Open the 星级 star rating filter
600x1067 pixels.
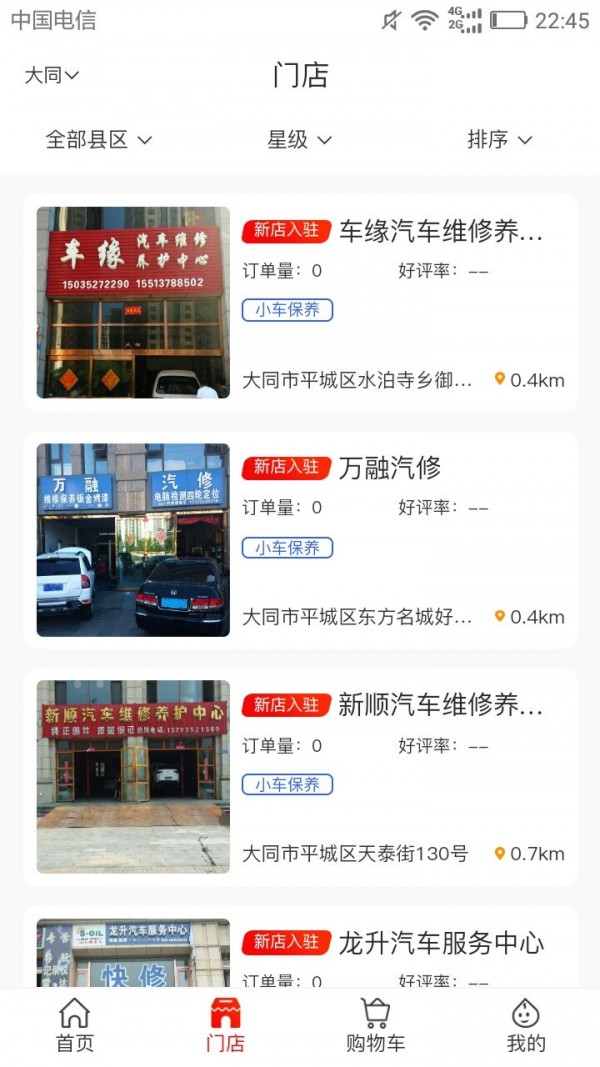[x=298, y=140]
